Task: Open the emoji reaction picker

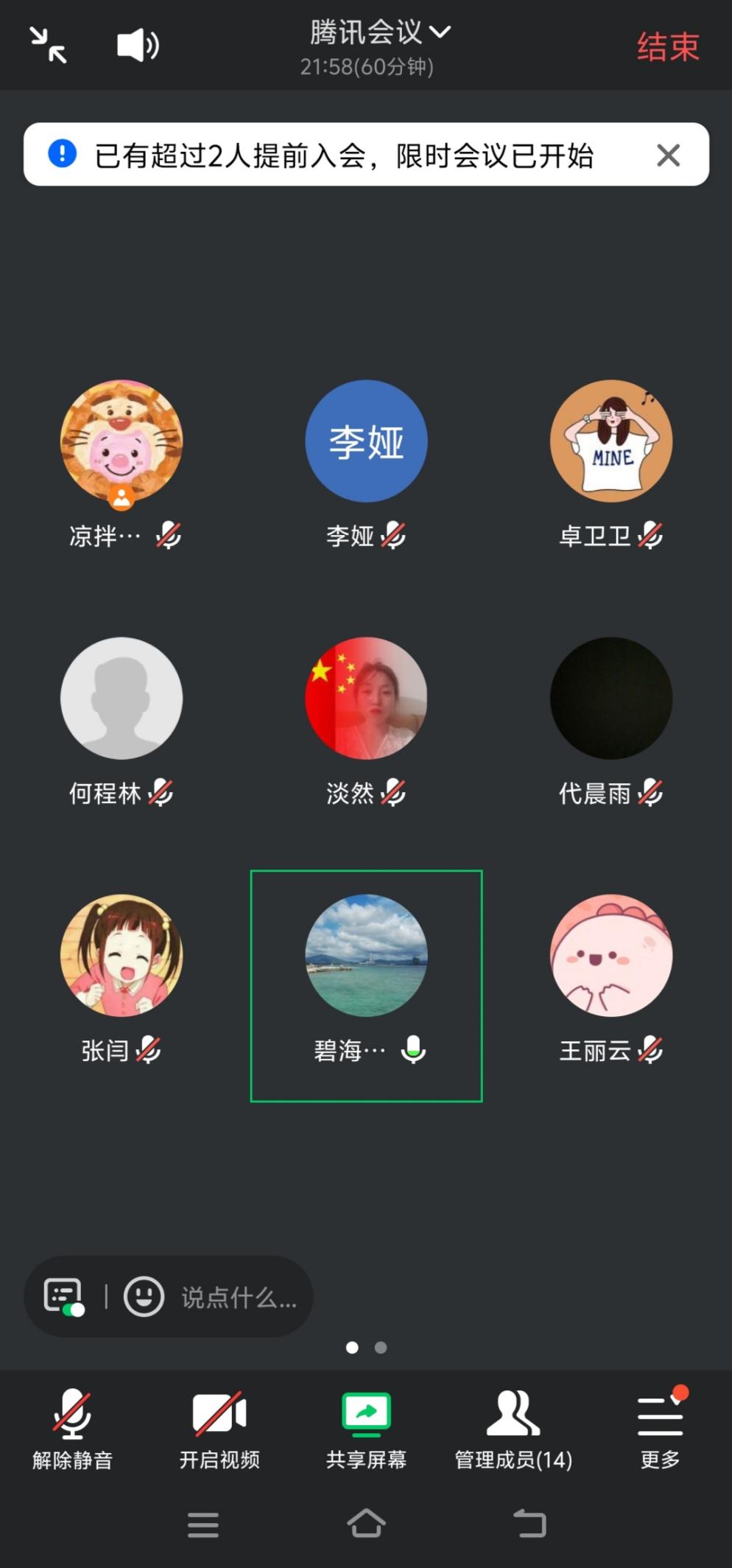Action: click(x=144, y=1297)
